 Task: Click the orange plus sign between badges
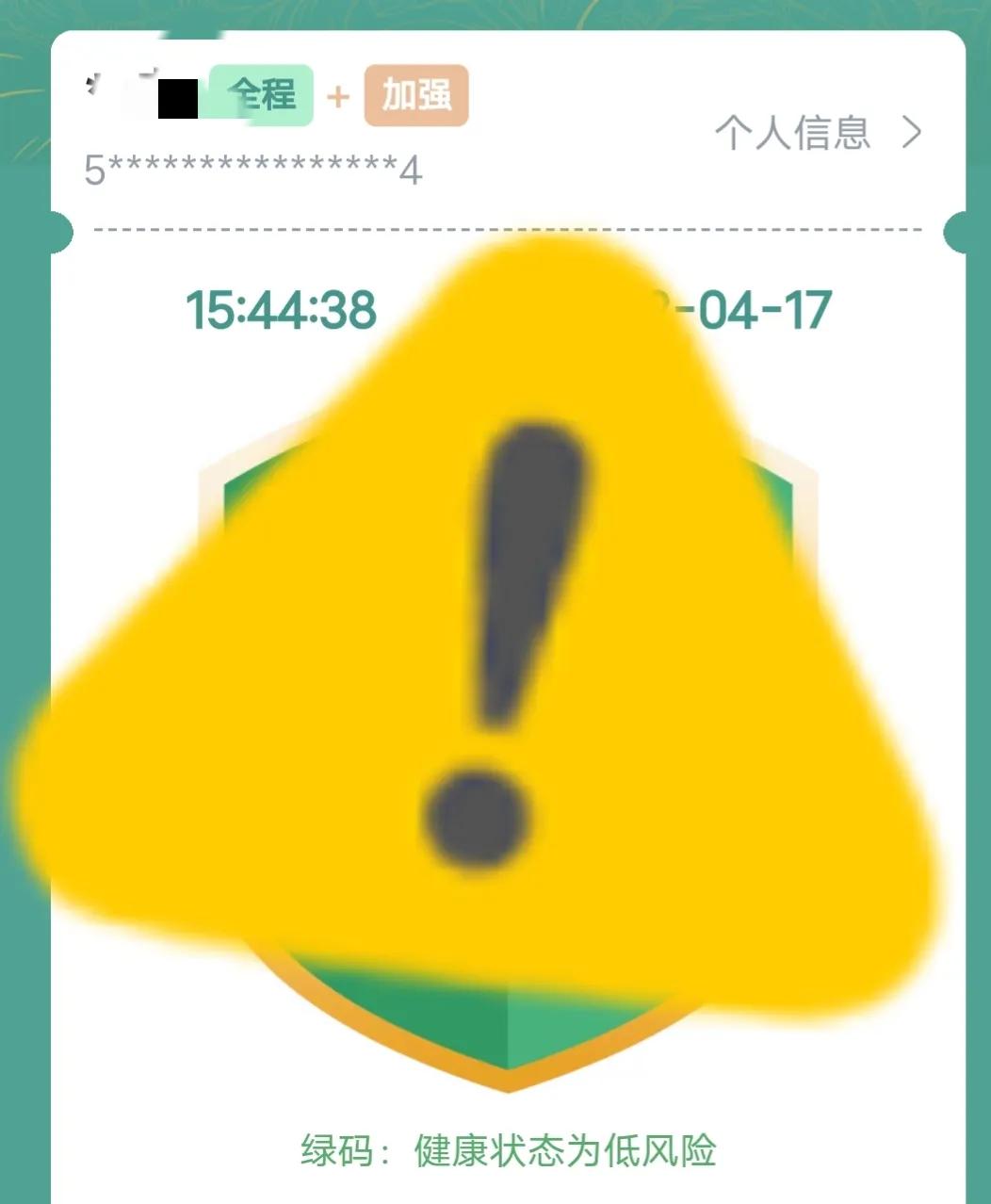tap(341, 94)
